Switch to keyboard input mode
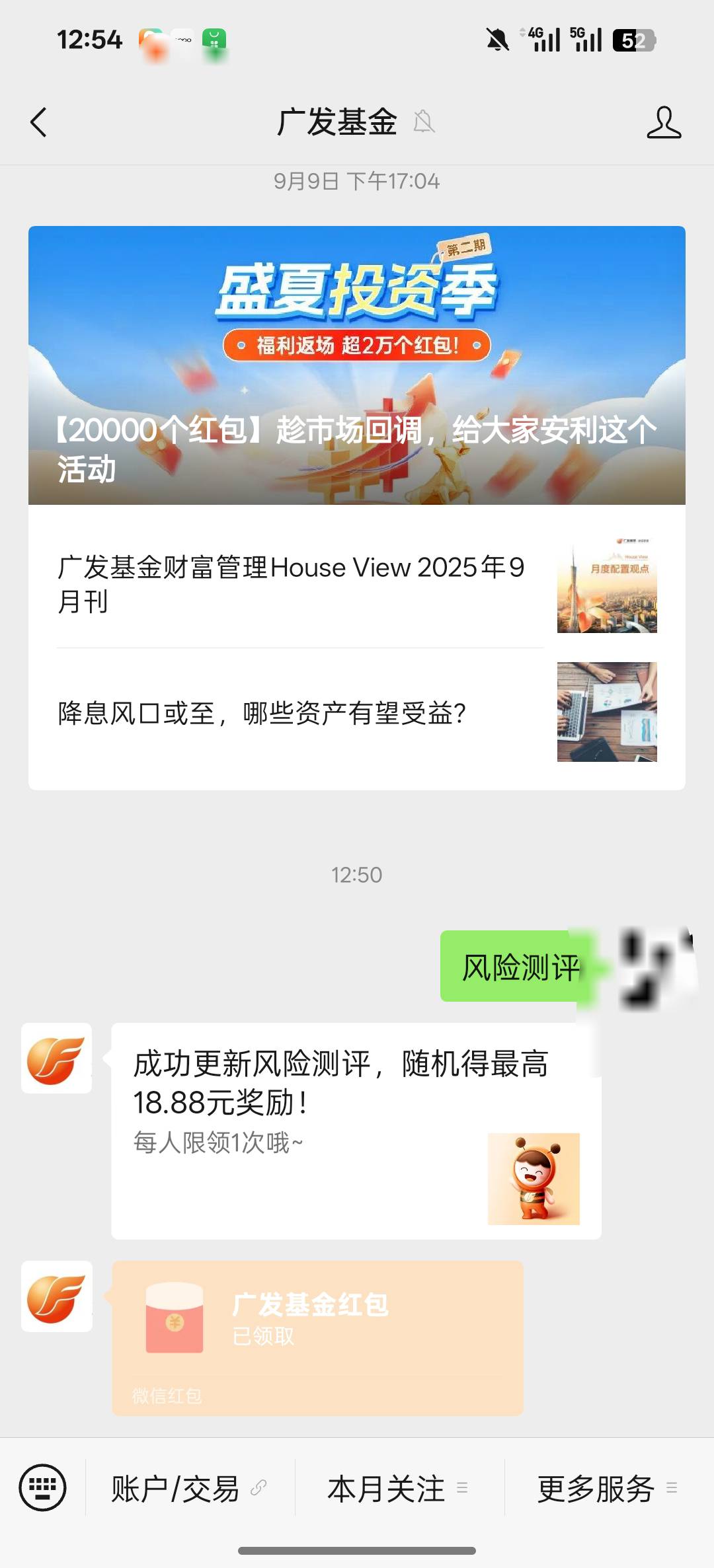Image resolution: width=714 pixels, height=1568 pixels. 43,1488
